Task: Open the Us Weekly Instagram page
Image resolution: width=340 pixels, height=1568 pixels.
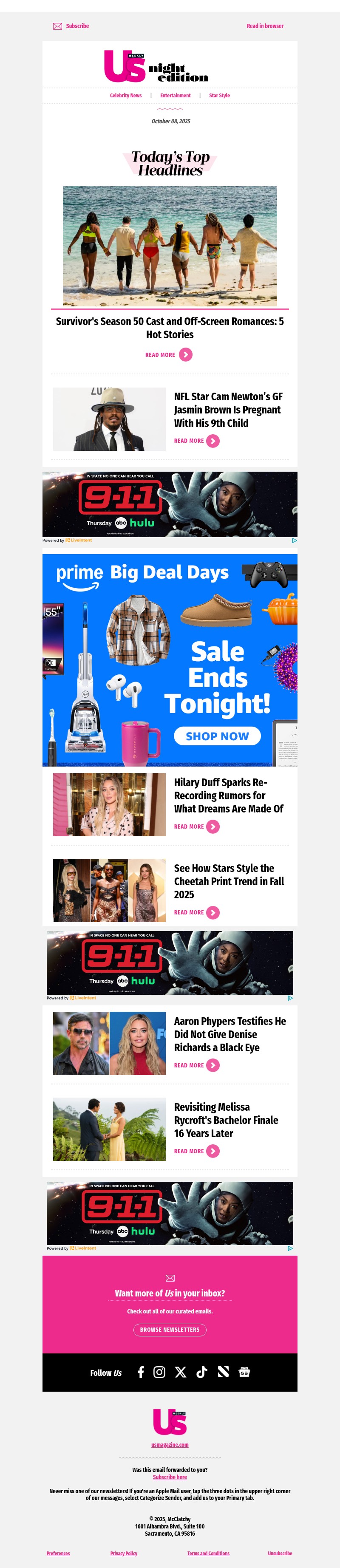Action: (159, 1372)
